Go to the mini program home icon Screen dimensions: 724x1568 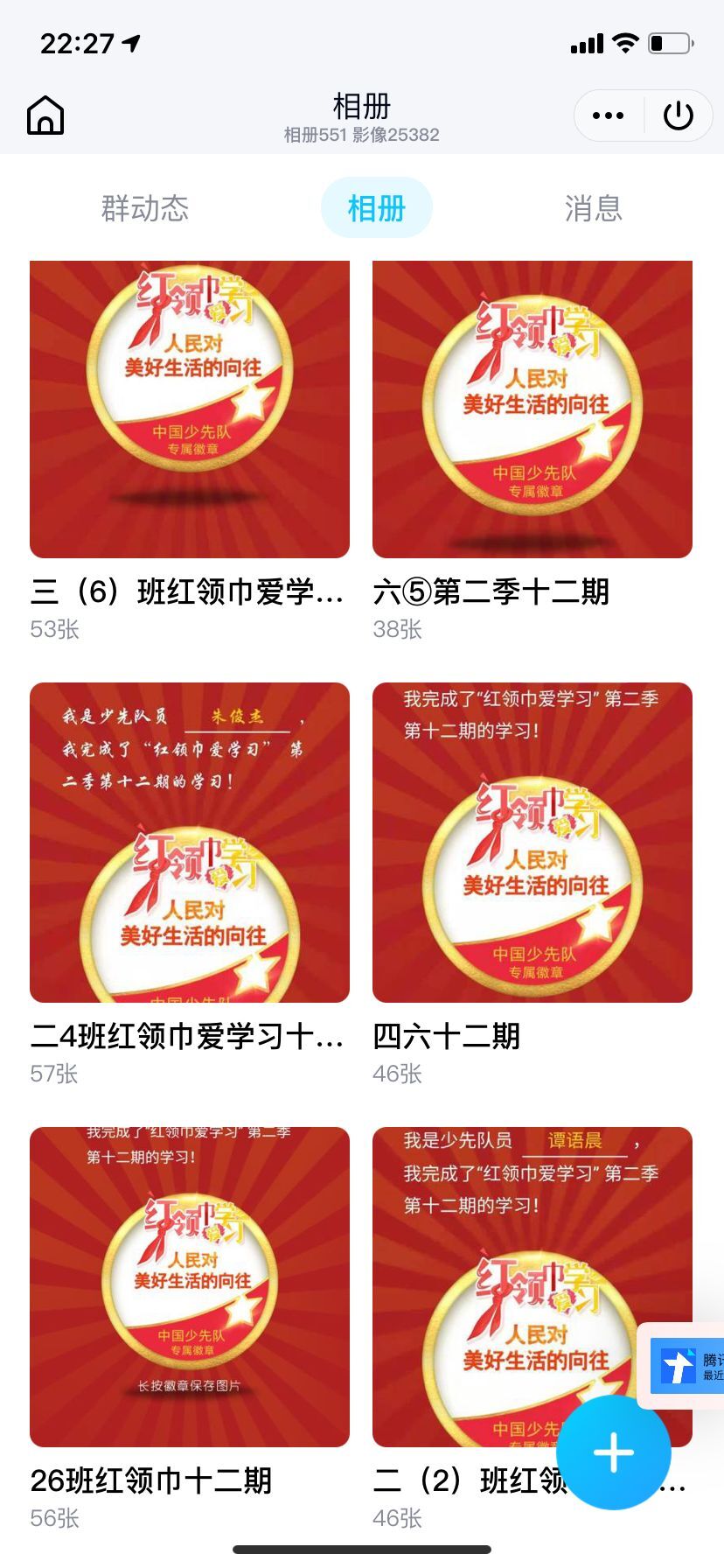pyautogui.click(x=45, y=115)
